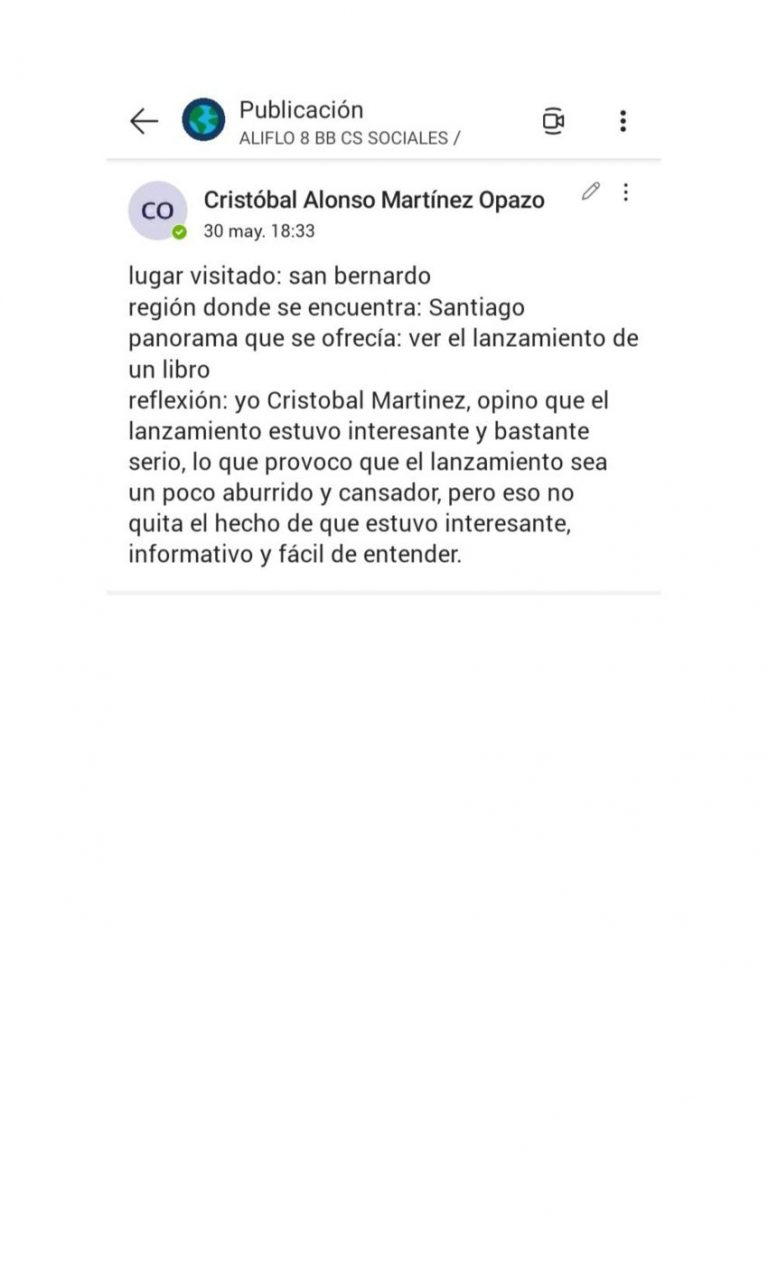Open the CO avatar of Cristóbal
The height and width of the screenshot is (1265, 768).
tap(158, 211)
